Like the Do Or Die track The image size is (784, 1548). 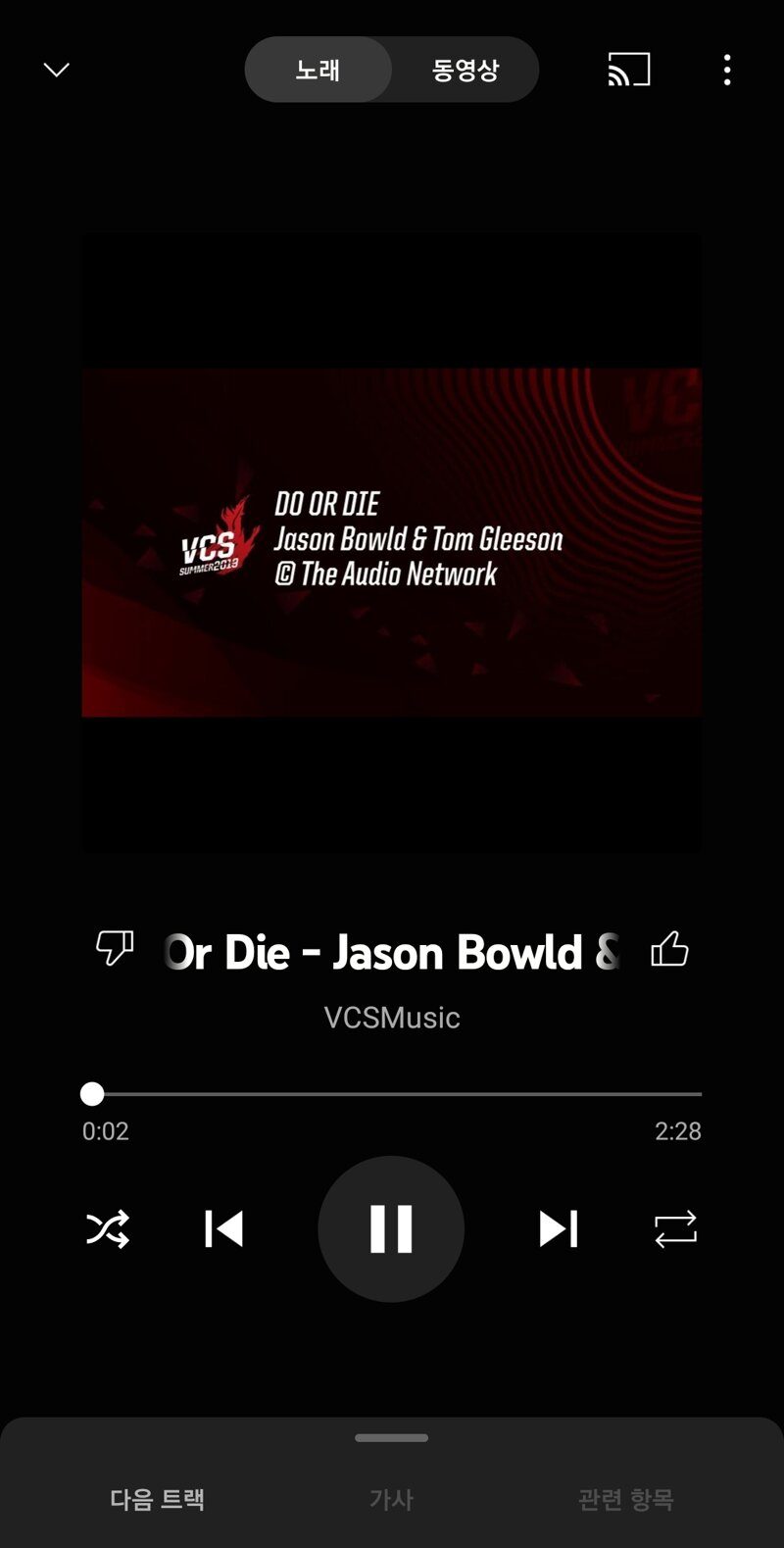669,949
